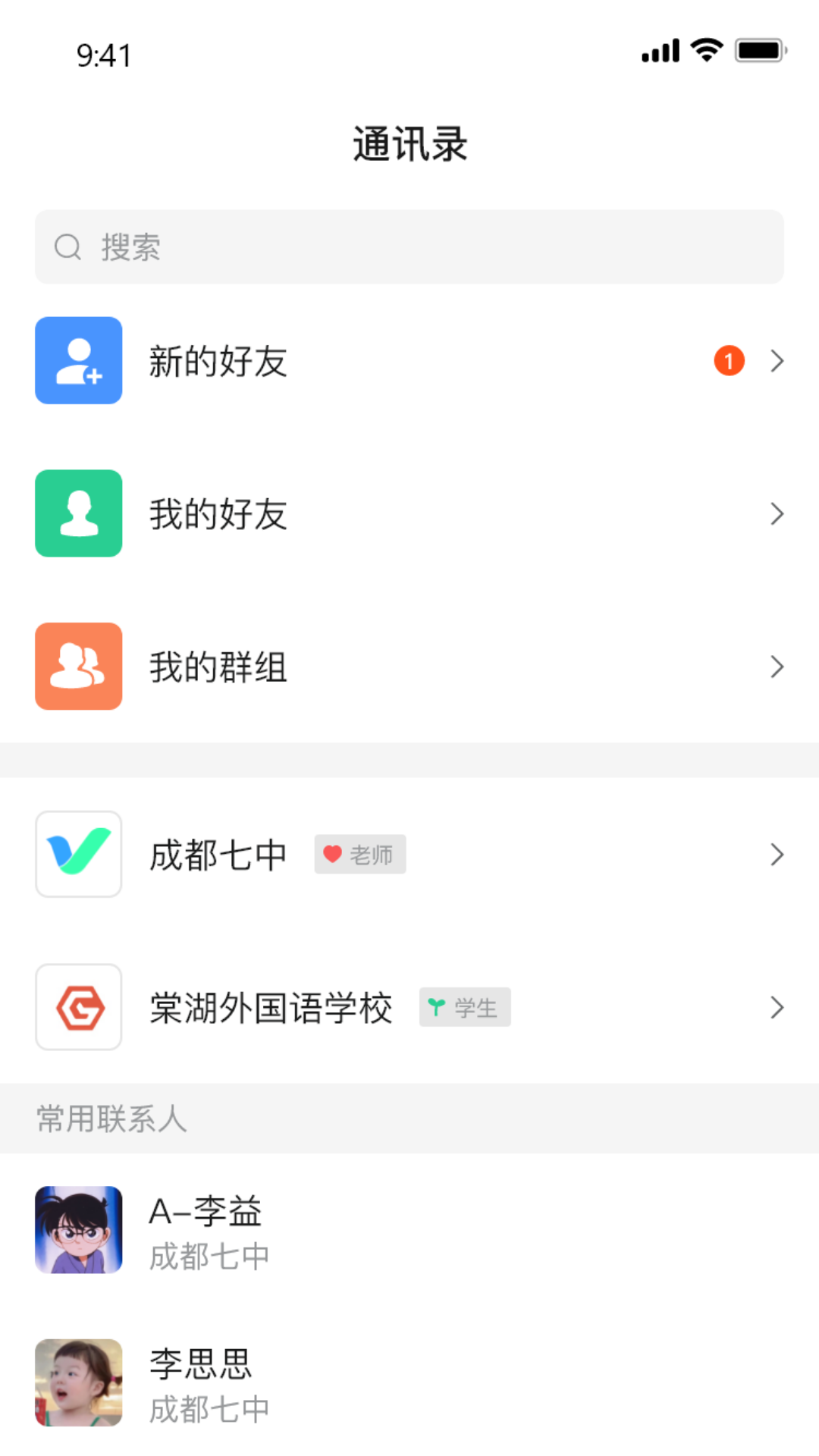
Task: Open 我的好友 friends list
Action: coord(409,514)
